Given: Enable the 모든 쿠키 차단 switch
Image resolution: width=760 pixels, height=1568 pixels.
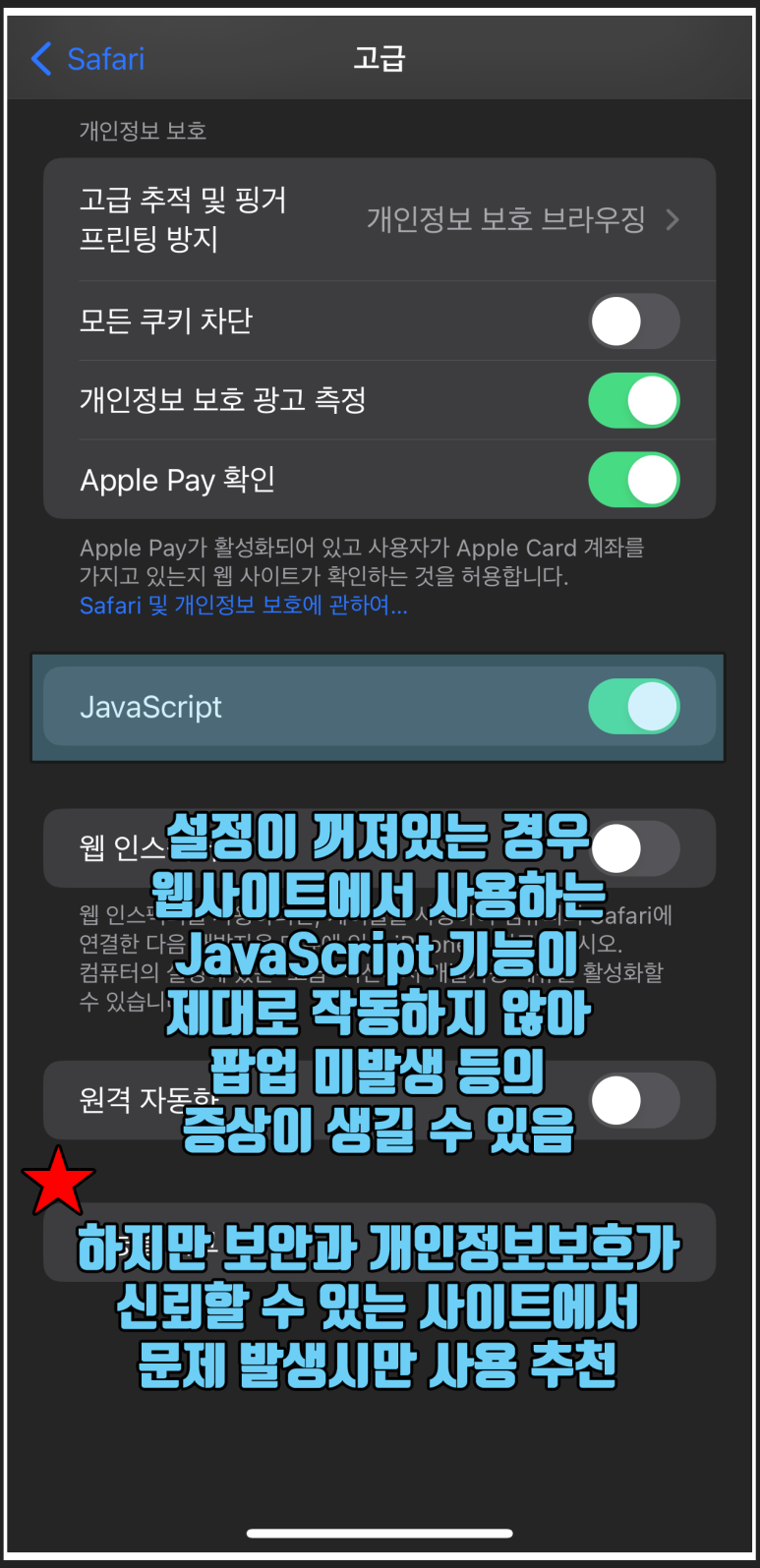Looking at the screenshot, I should [634, 321].
